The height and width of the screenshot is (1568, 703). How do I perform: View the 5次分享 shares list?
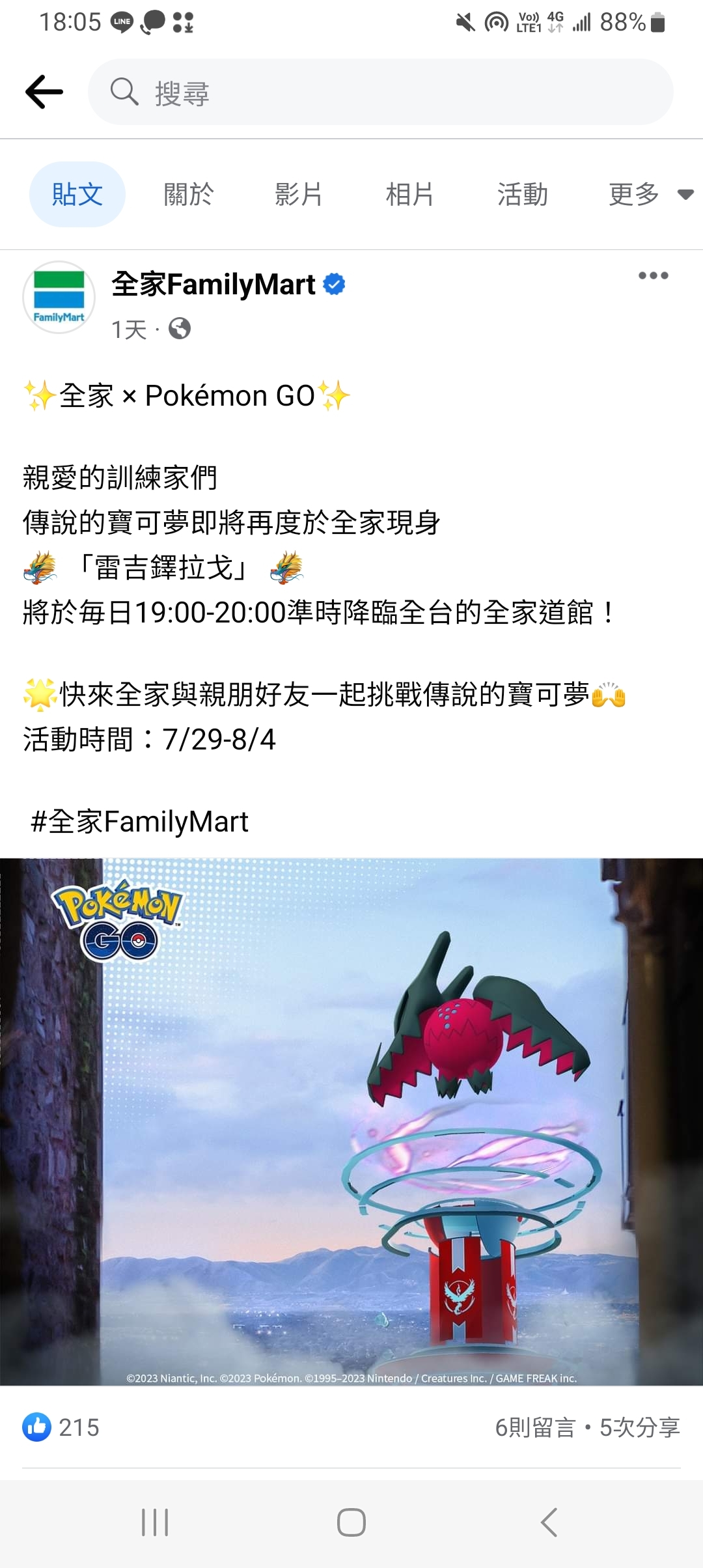pyautogui.click(x=639, y=1427)
